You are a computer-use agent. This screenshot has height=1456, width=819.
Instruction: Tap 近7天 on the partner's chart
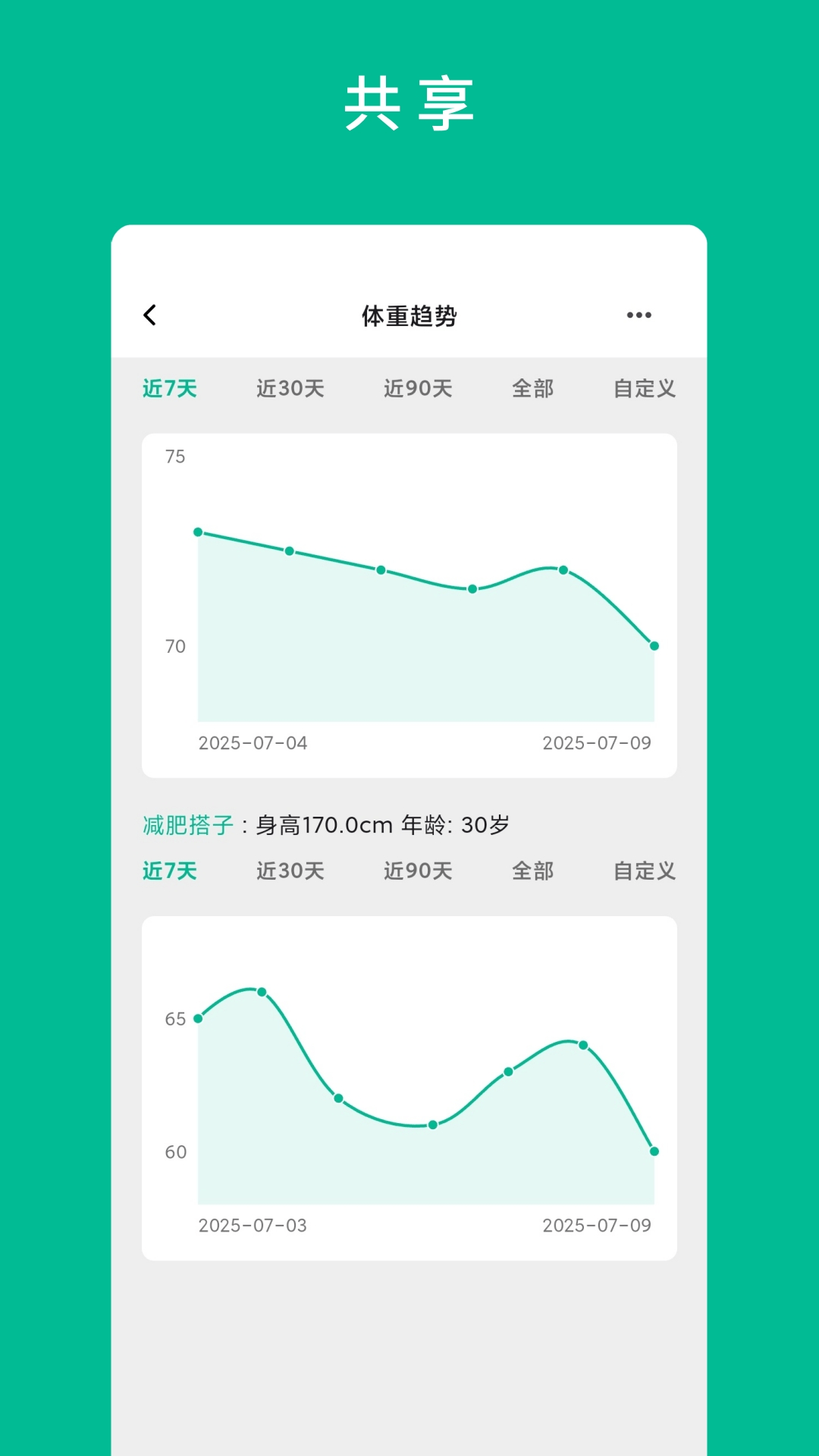tap(170, 871)
